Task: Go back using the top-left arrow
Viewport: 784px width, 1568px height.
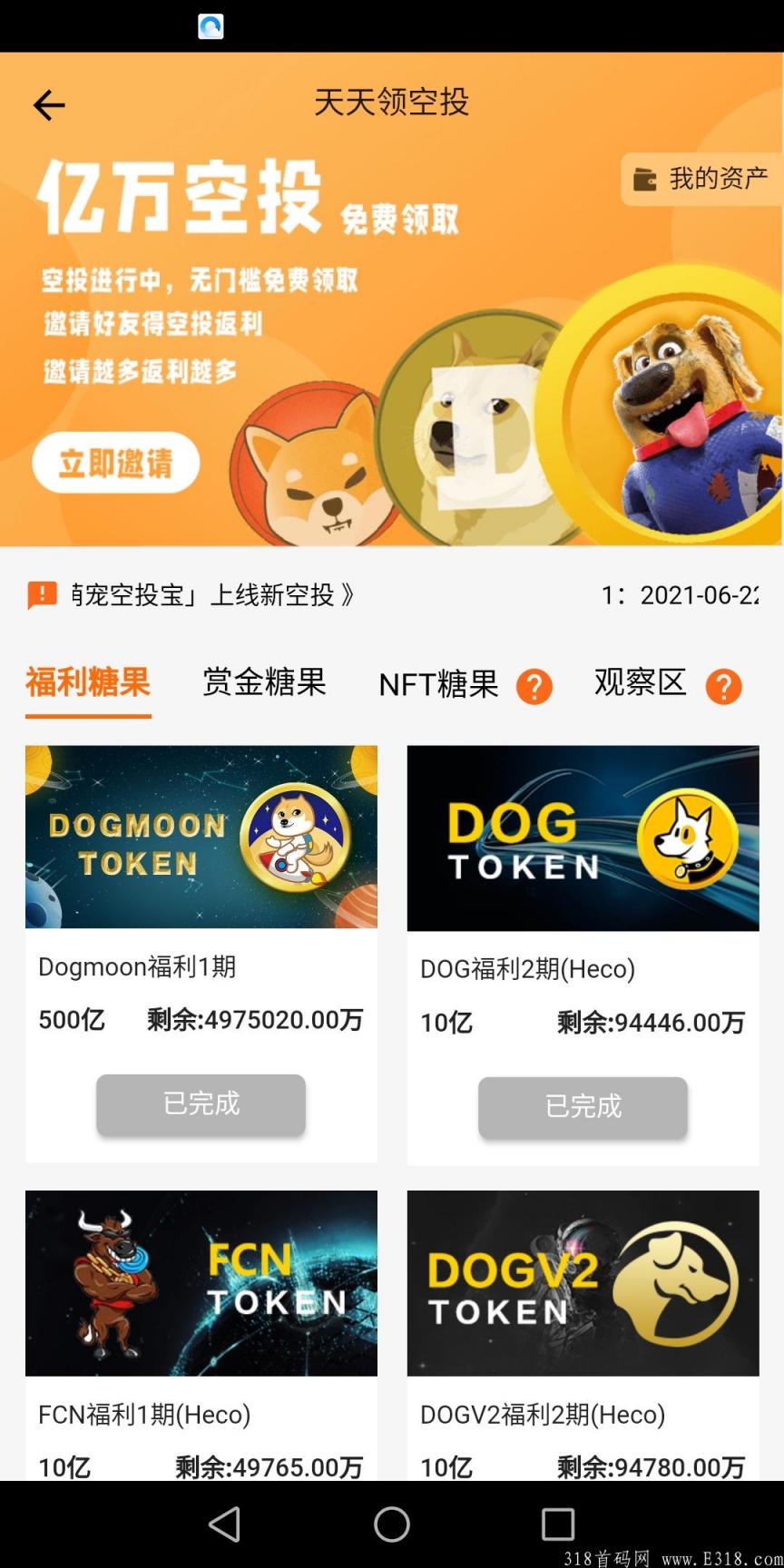Action: 49,105
